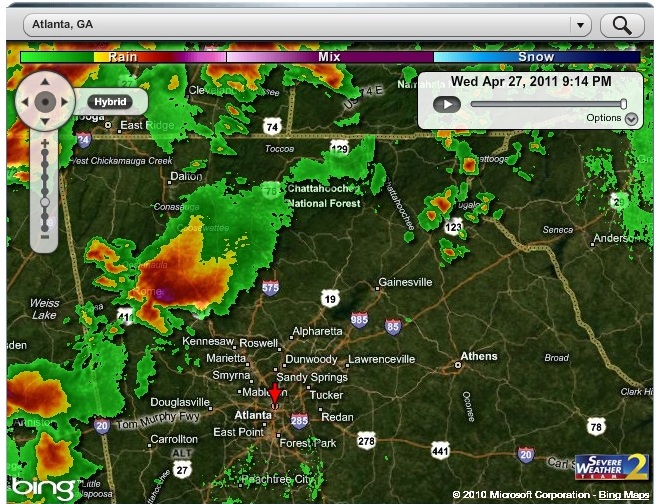Expand the radar Options menu
The height and width of the screenshot is (504, 656).
[x=631, y=118]
